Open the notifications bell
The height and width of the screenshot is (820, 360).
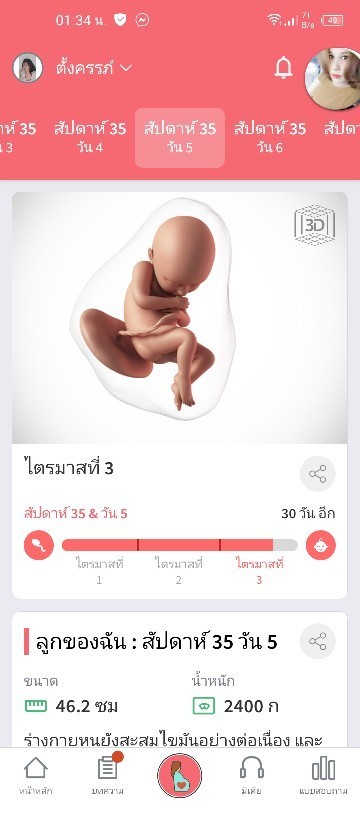click(x=283, y=68)
